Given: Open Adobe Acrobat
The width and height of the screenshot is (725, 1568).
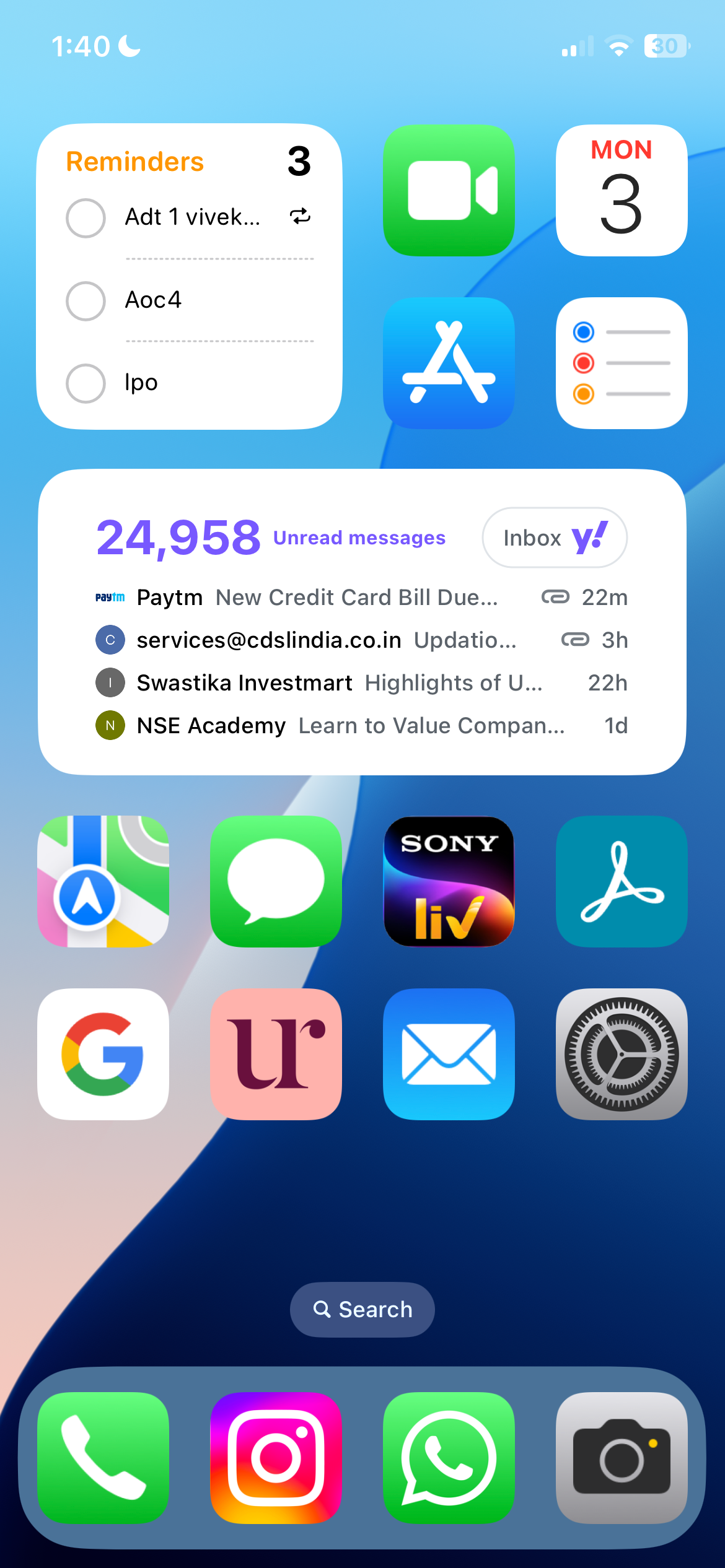Looking at the screenshot, I should tap(622, 881).
